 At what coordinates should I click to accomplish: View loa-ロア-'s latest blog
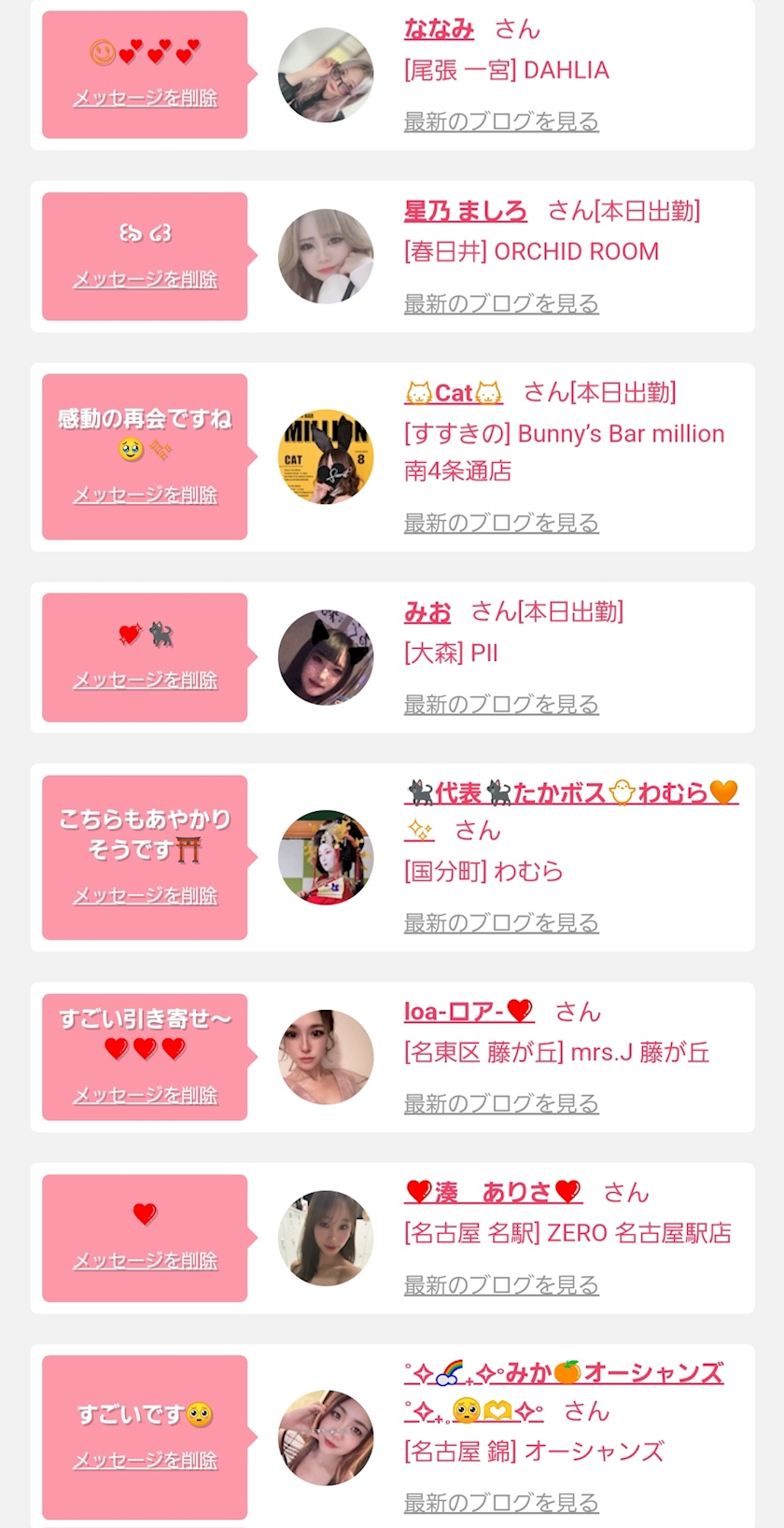500,1103
